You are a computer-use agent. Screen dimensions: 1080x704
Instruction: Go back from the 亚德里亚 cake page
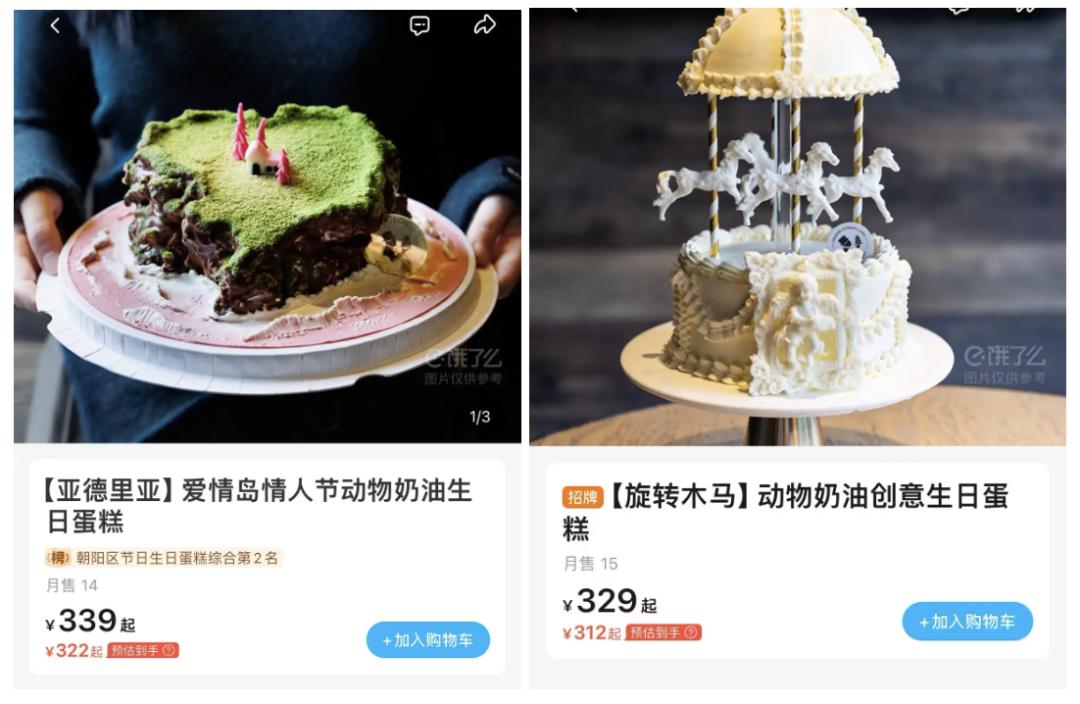pyautogui.click(x=55, y=25)
